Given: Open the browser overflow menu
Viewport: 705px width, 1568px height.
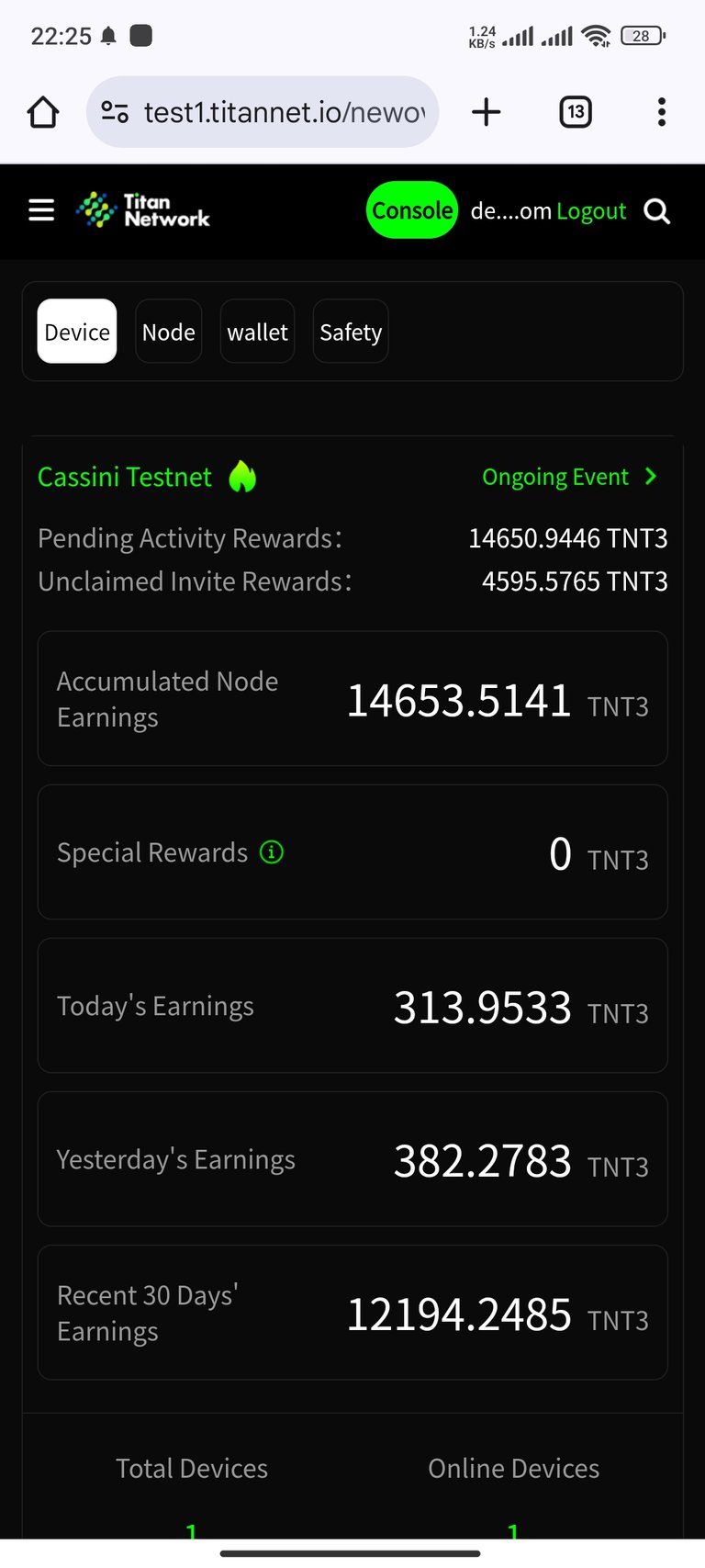Looking at the screenshot, I should tap(662, 112).
